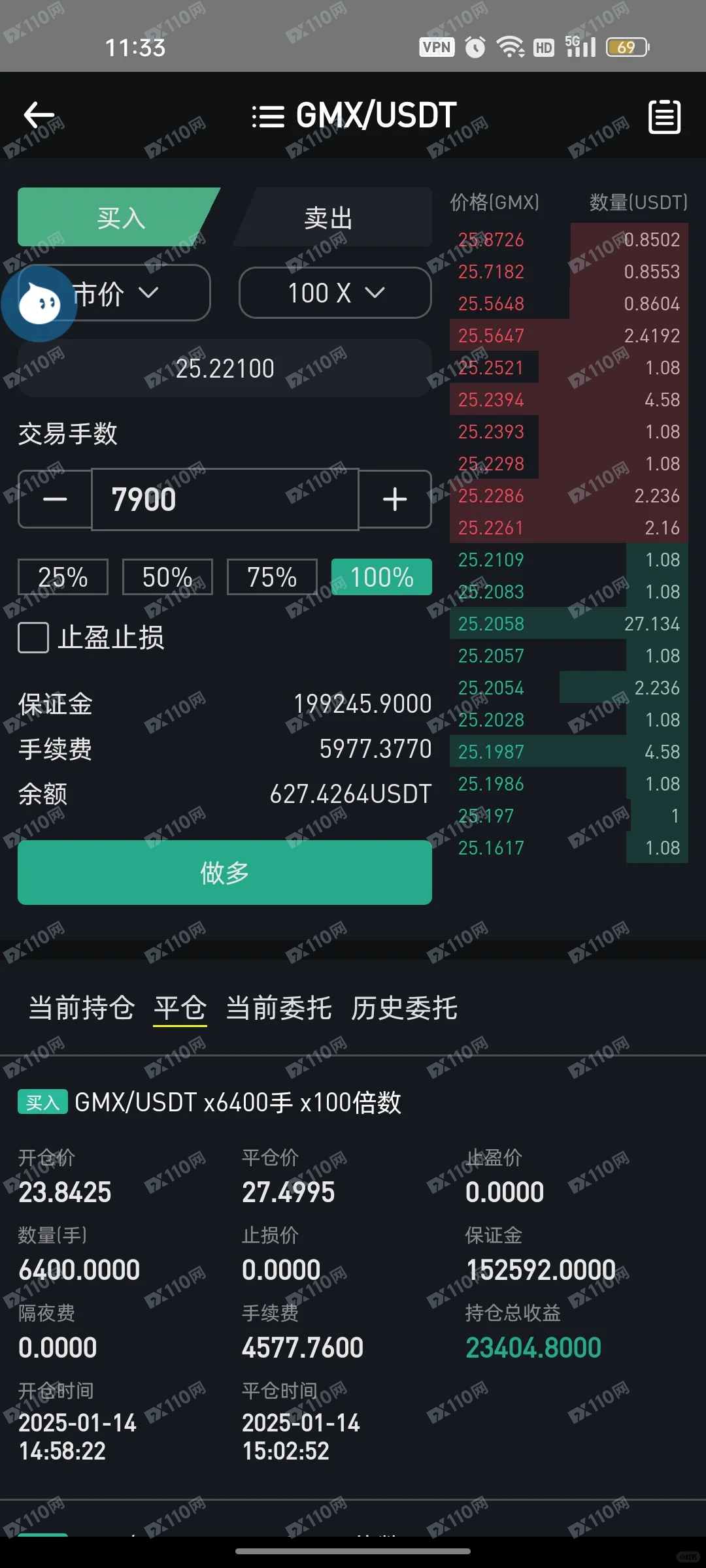Switch to the 历史委托 tab
The height and width of the screenshot is (1568, 706).
pos(404,1008)
